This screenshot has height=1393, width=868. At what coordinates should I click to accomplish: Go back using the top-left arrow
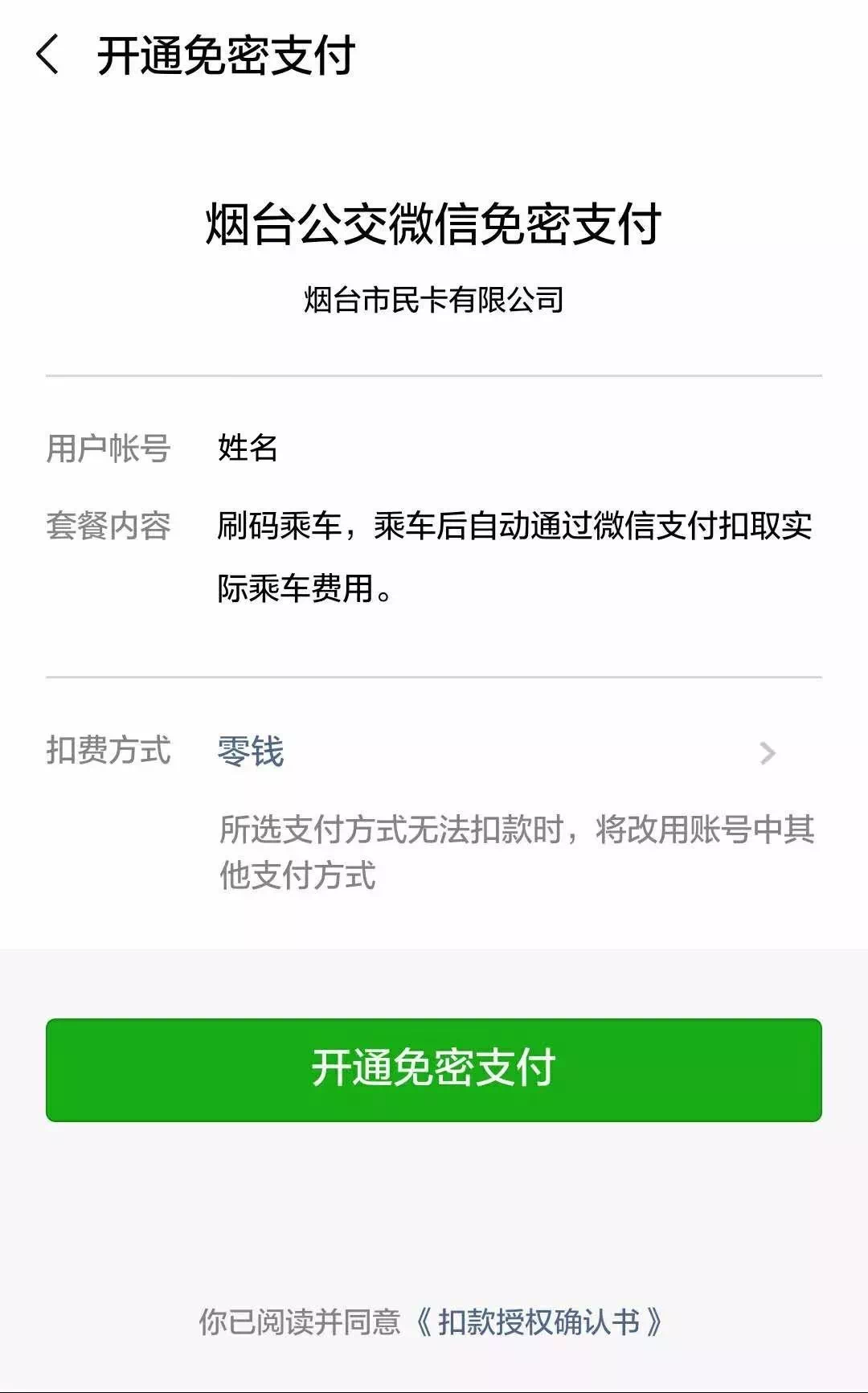47,55
